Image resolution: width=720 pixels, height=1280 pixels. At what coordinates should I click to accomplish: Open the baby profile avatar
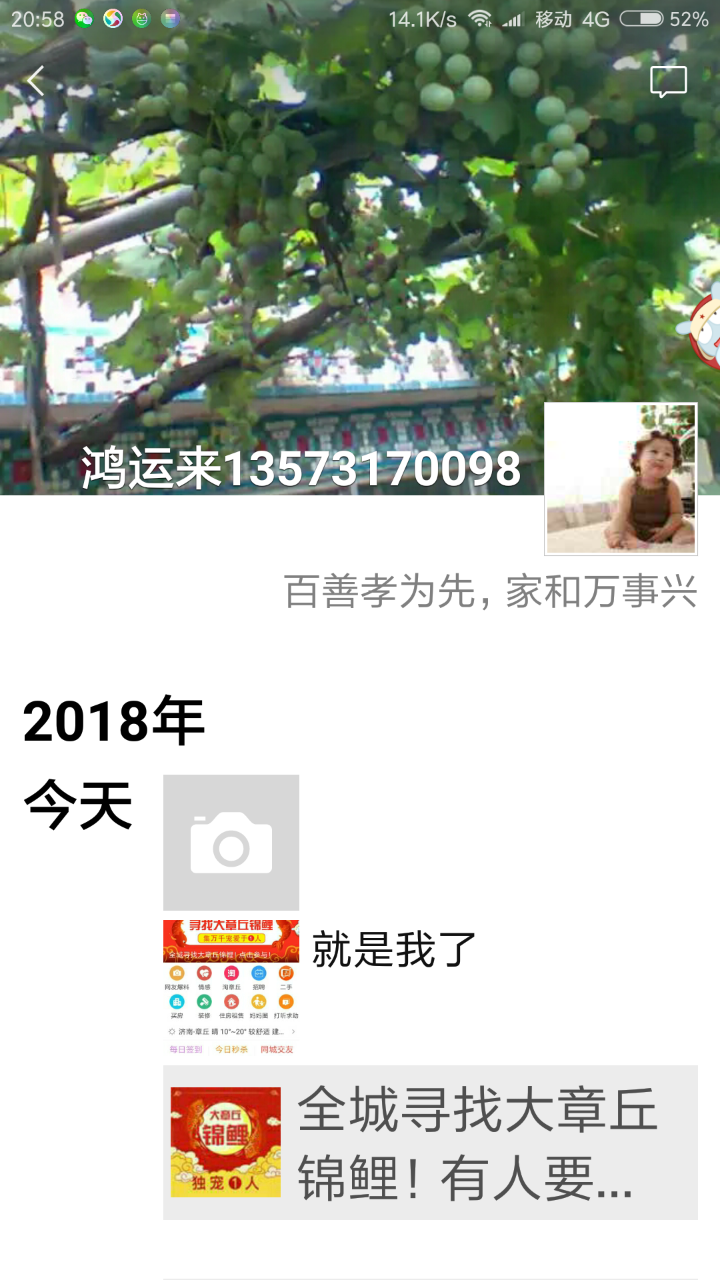(x=620, y=479)
